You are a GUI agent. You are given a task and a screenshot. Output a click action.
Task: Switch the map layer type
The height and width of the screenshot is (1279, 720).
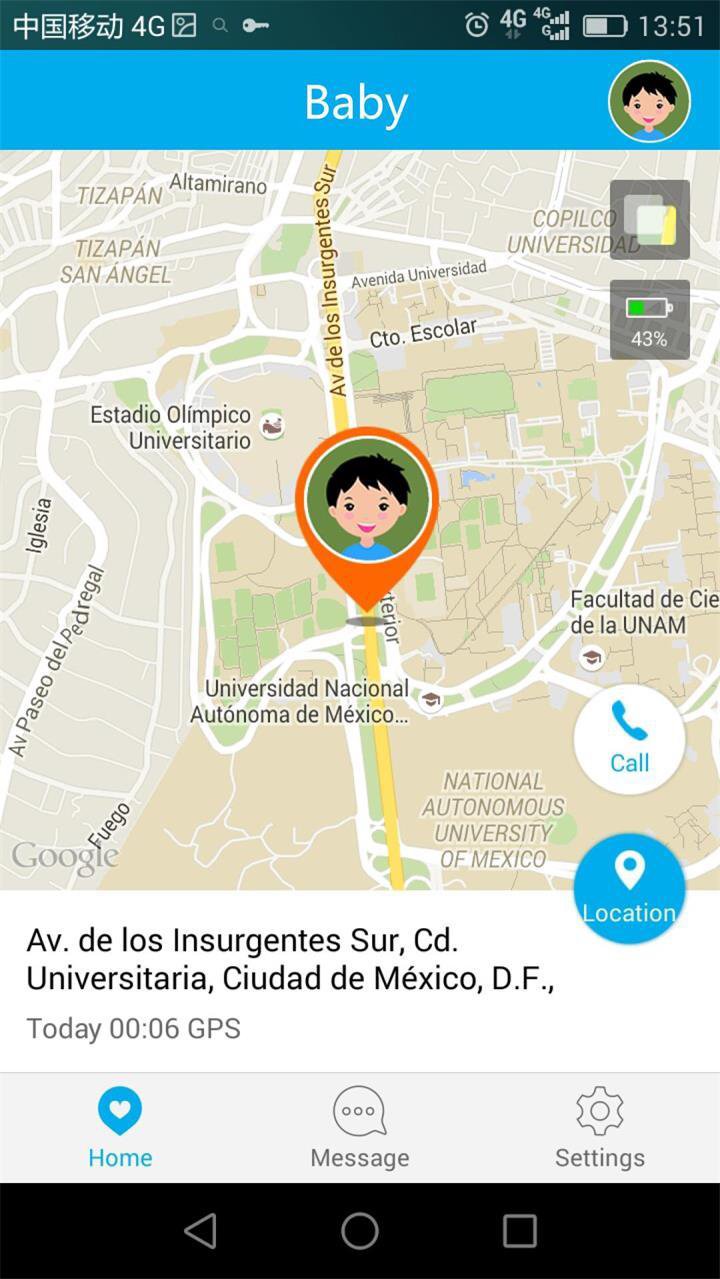650,220
